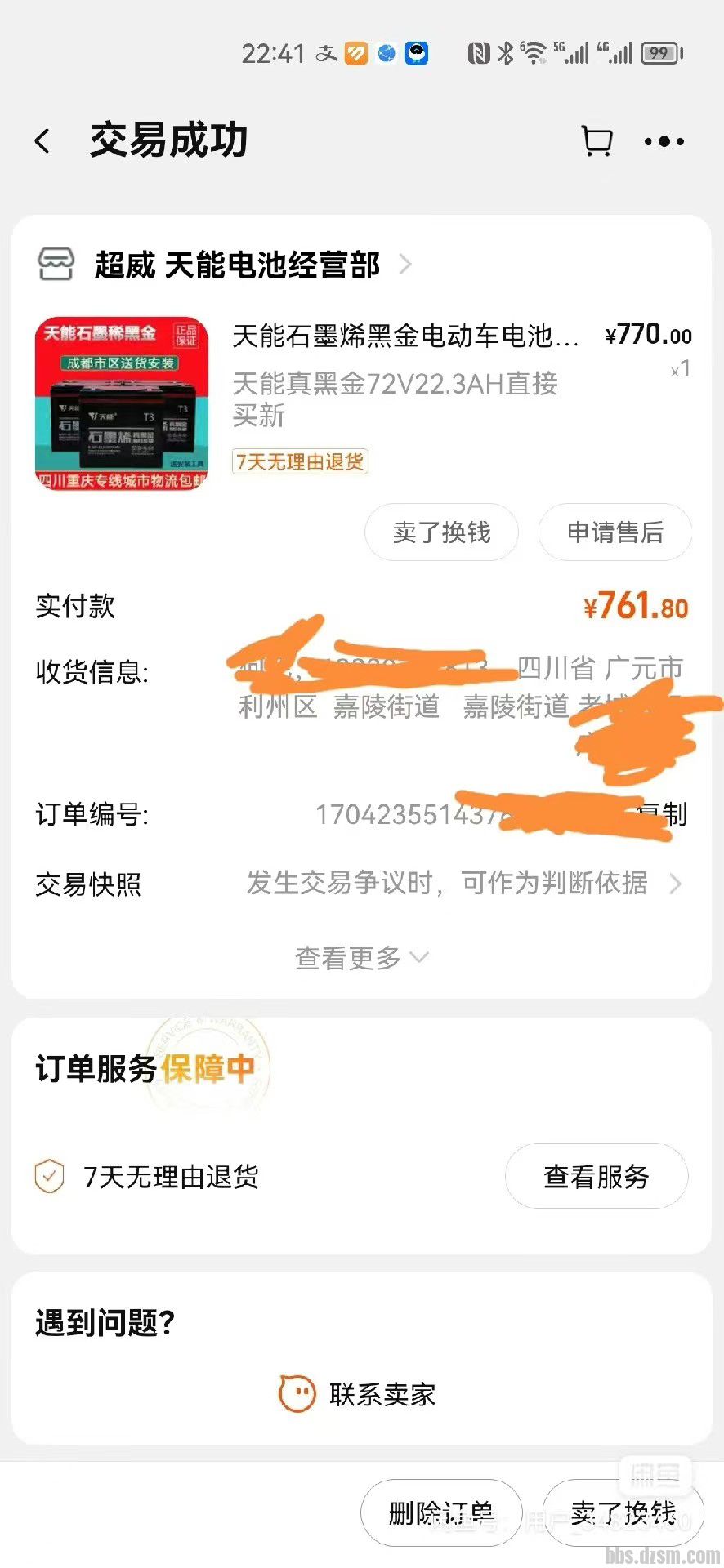Delete this order with 删除订单
Viewport: 724px width, 1568px height.
(x=440, y=1512)
